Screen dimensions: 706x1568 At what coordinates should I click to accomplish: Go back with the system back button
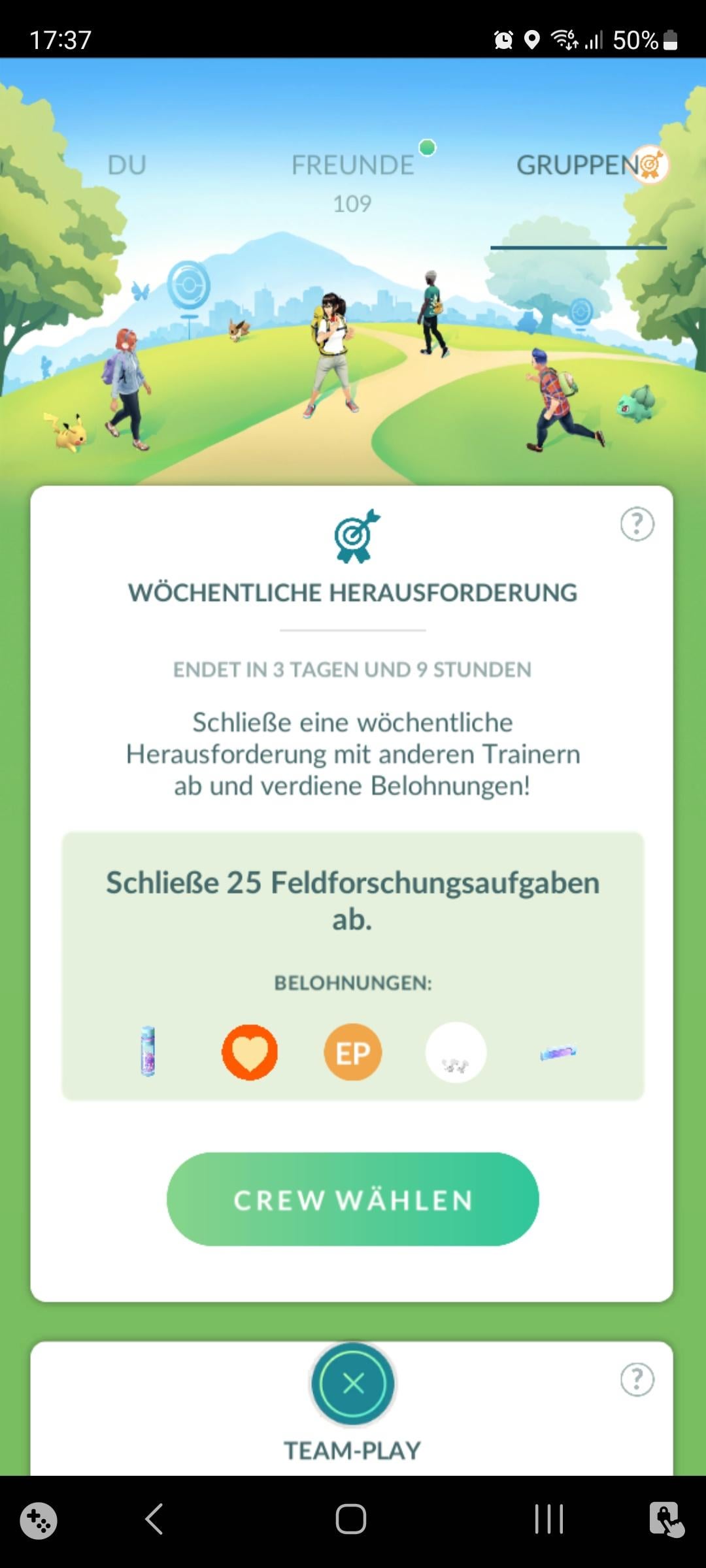[x=154, y=1519]
